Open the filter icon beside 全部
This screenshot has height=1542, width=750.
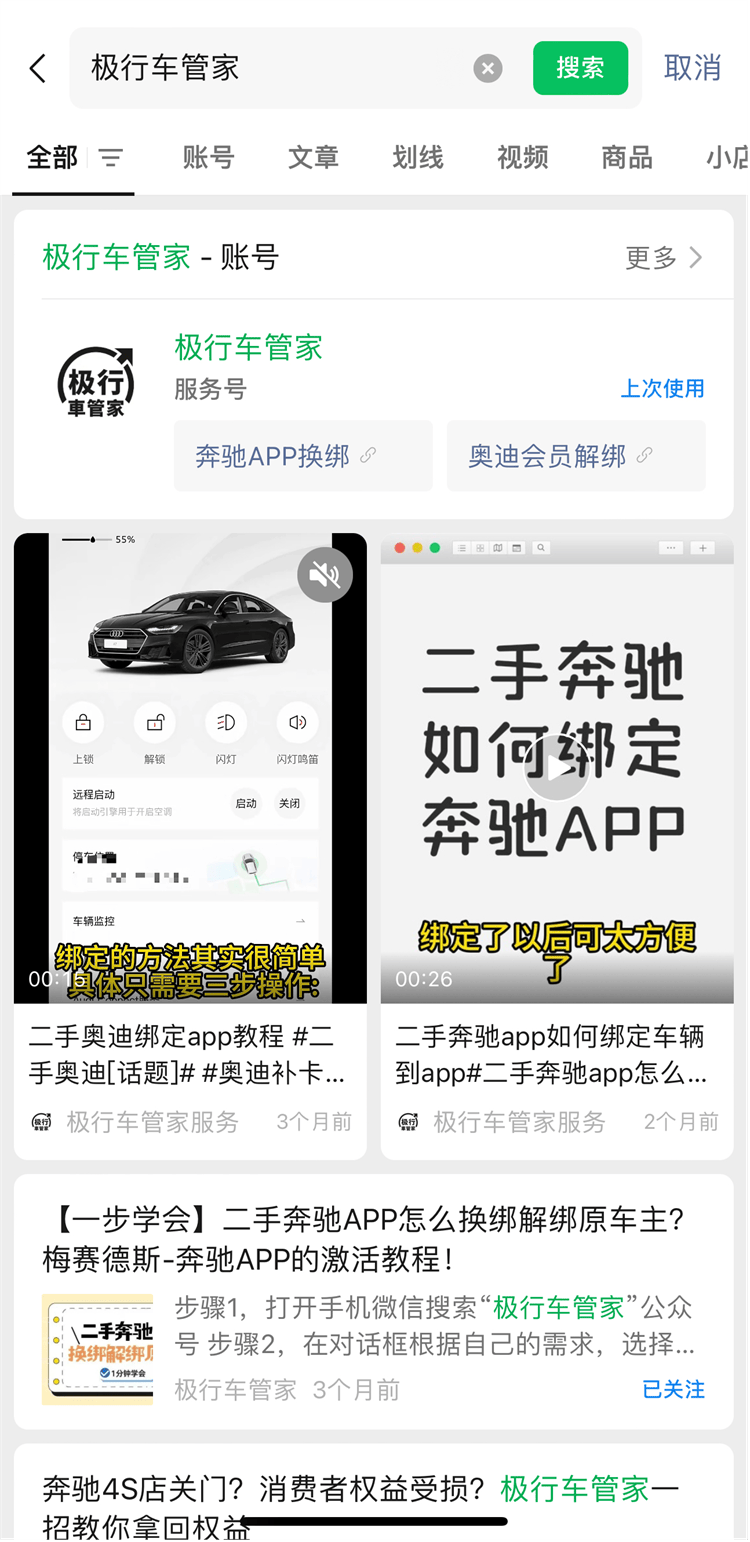tap(111, 158)
